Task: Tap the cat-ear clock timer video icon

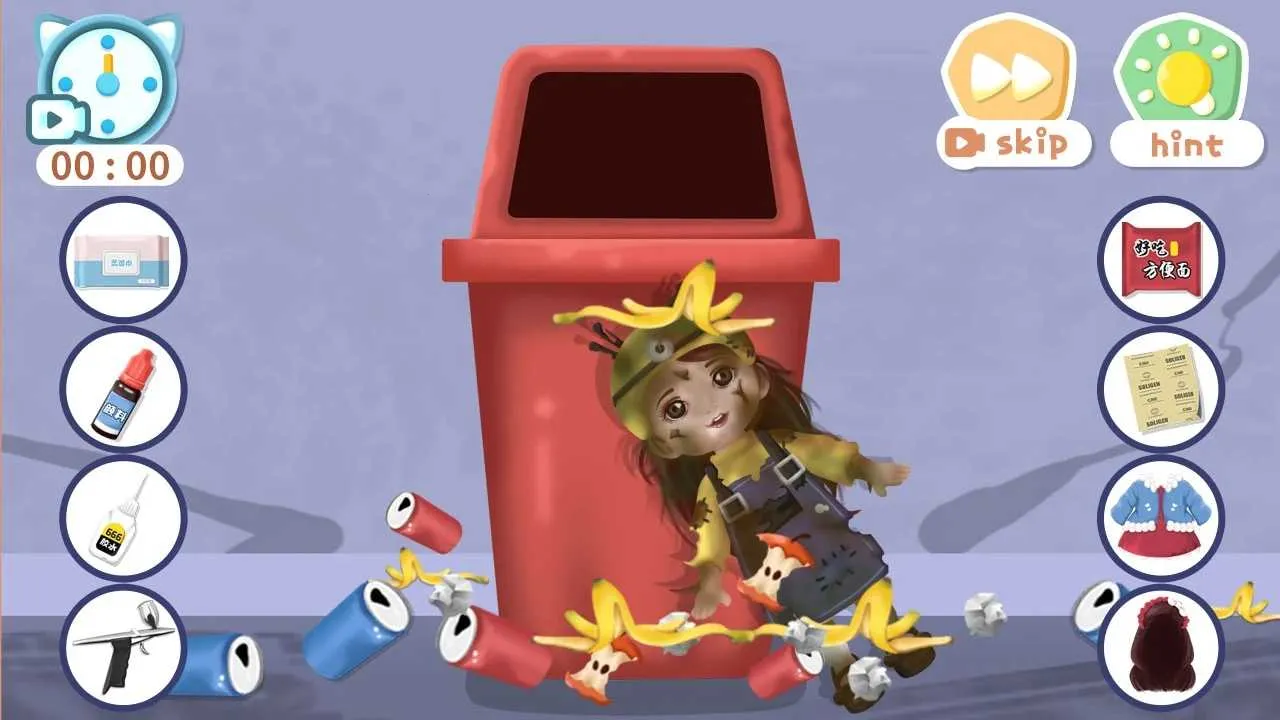Action: click(x=57, y=121)
